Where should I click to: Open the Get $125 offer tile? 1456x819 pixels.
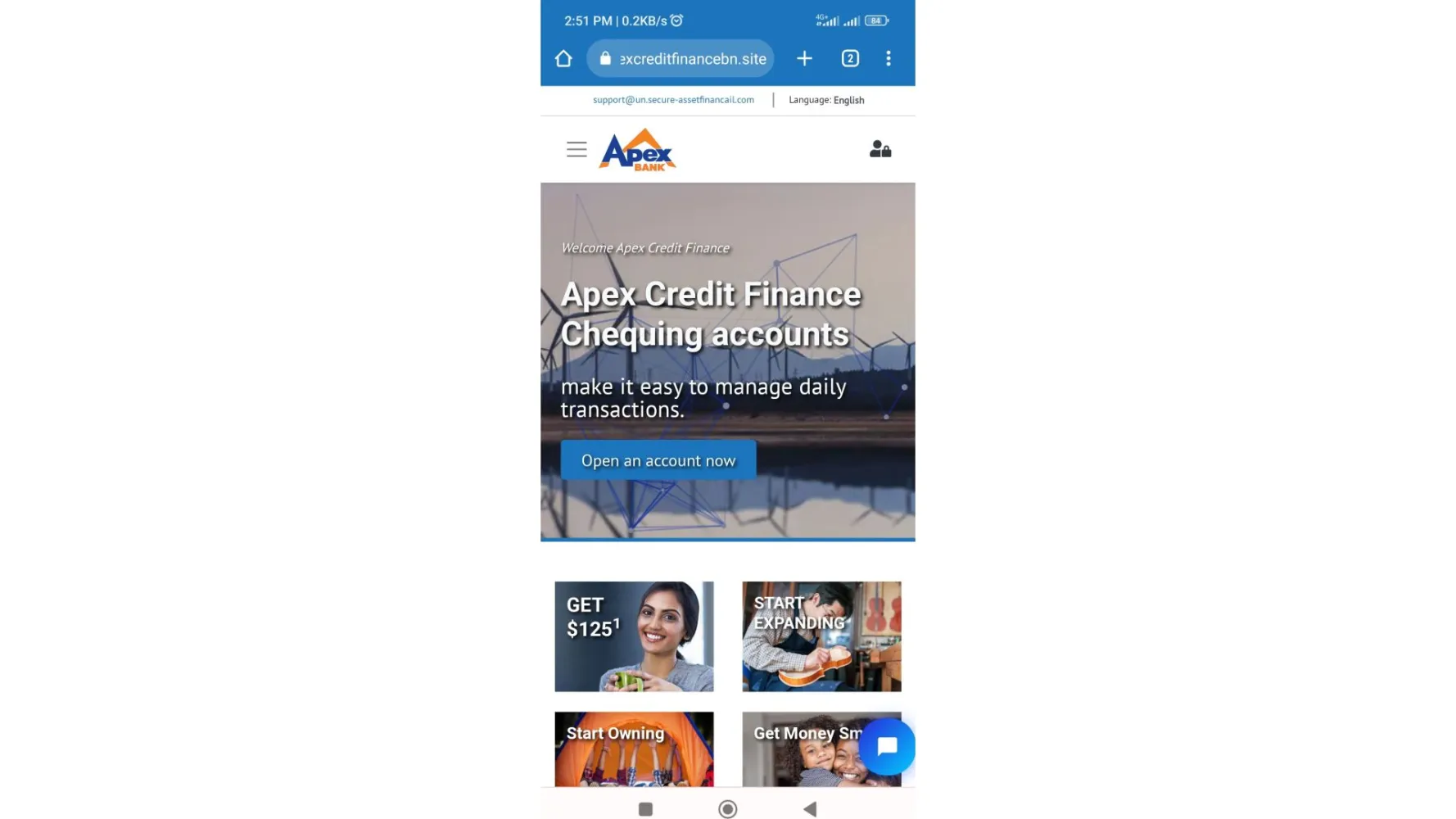(634, 636)
